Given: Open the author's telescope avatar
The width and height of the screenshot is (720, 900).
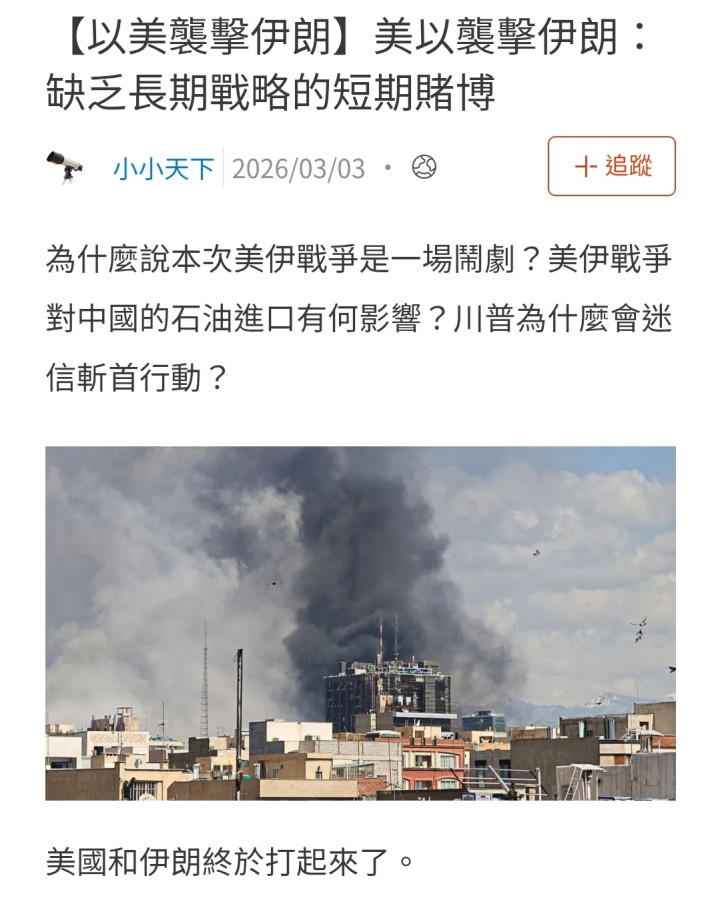Looking at the screenshot, I should pyautogui.click(x=66, y=167).
